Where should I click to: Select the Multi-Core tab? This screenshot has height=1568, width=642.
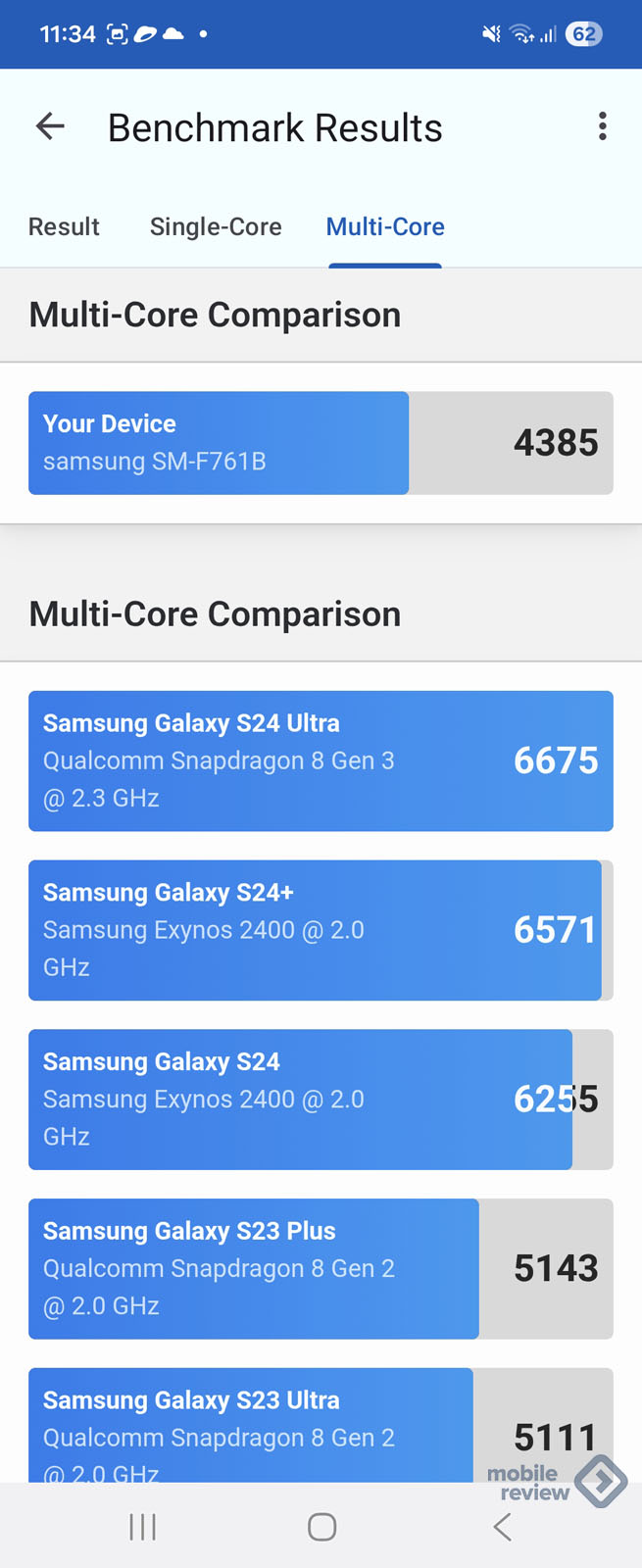coord(385,227)
